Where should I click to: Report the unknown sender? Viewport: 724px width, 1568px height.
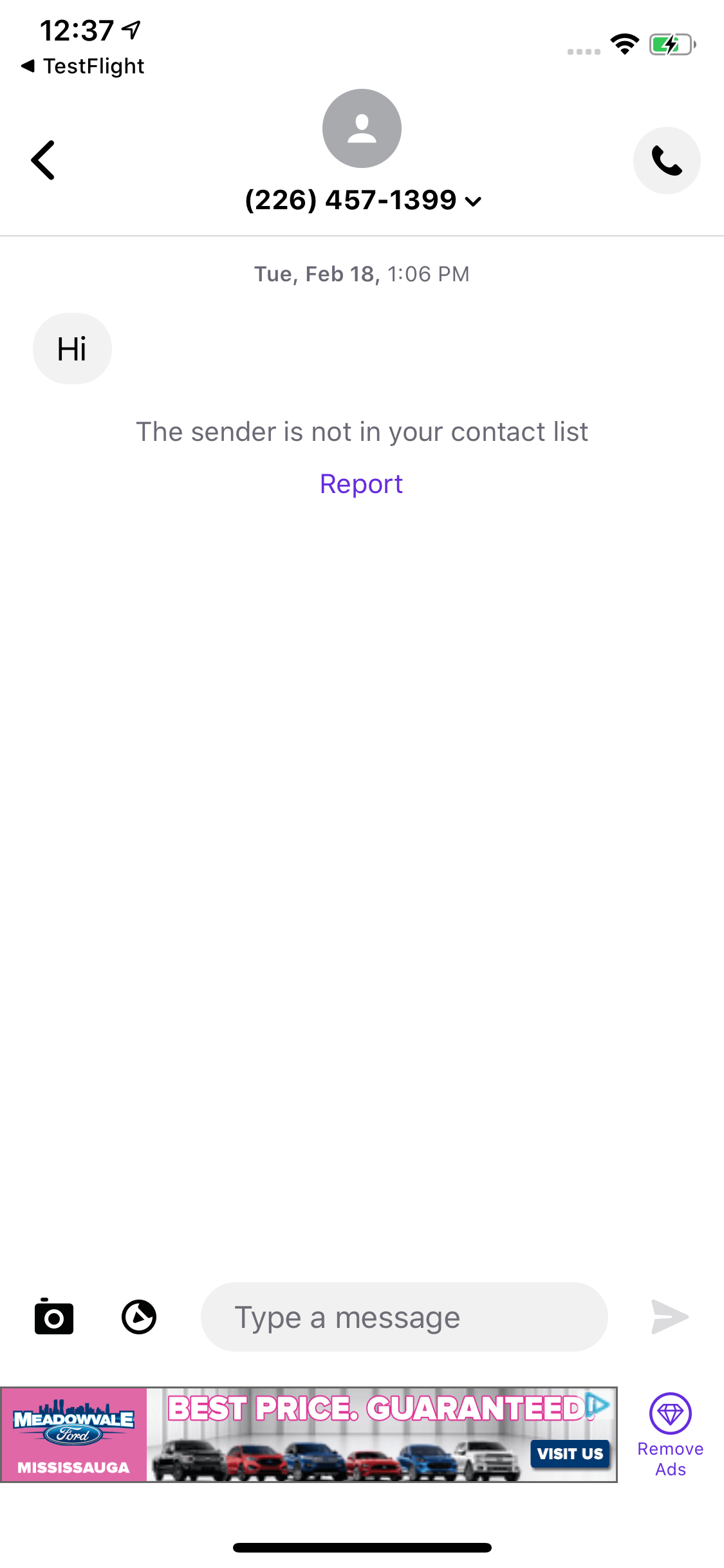[x=362, y=483]
